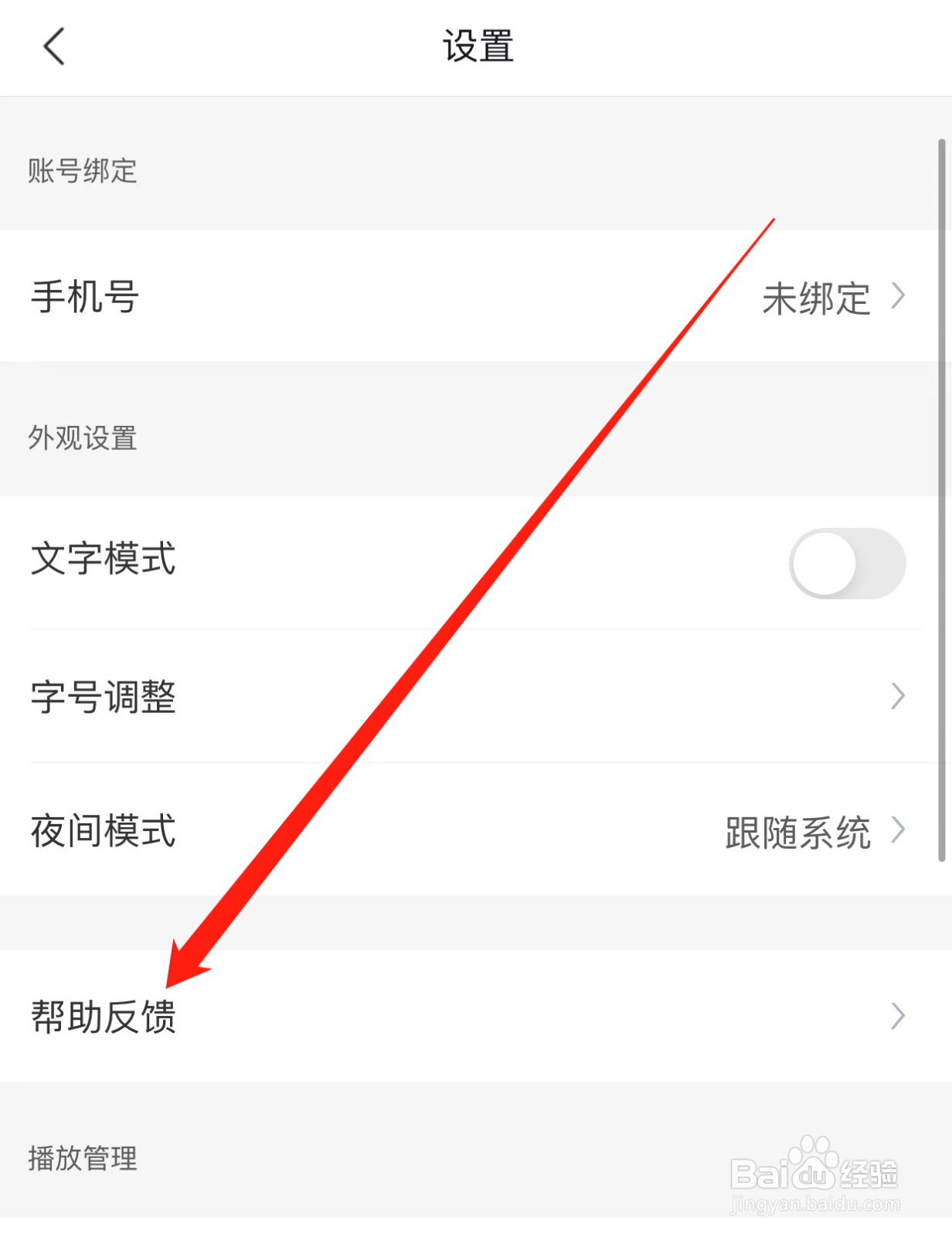The height and width of the screenshot is (1237, 952).
Task: Click the arrow icon on 字号调整 row
Action: (899, 697)
